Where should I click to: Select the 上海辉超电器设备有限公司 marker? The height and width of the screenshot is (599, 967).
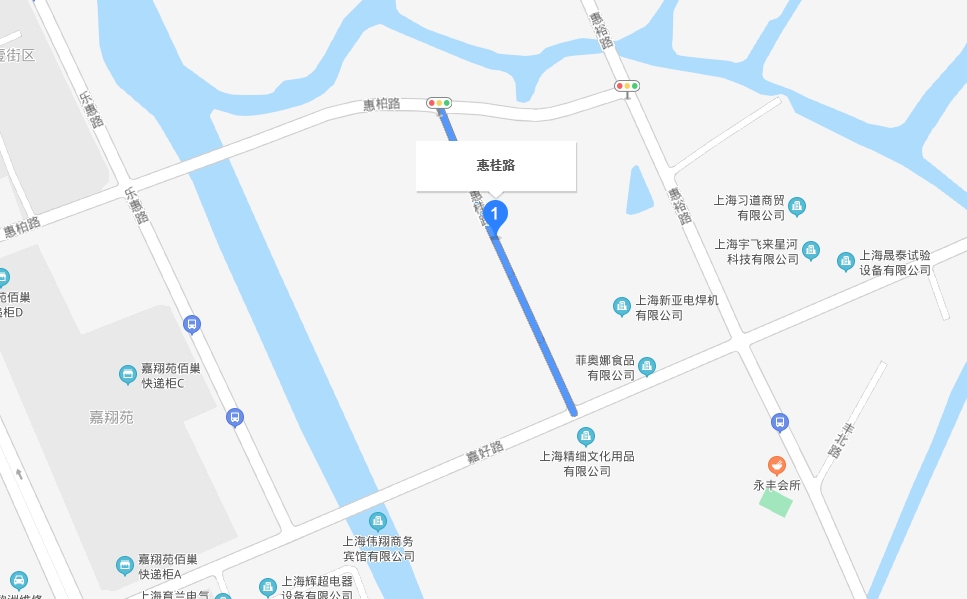268,587
